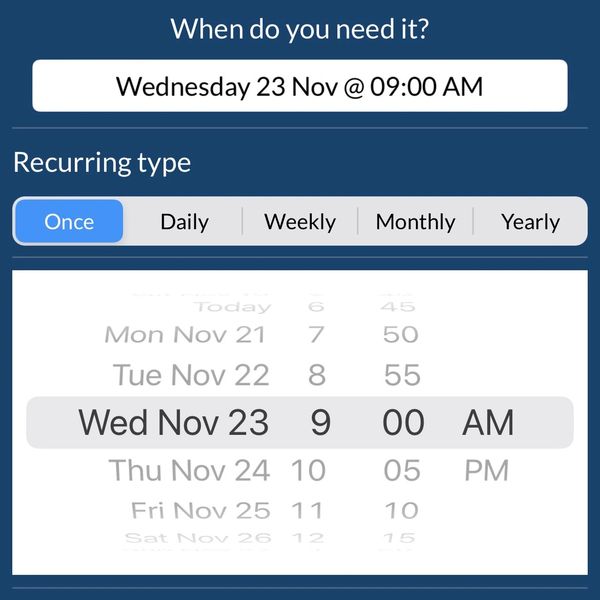Choose the Monthly recurring option
This screenshot has height=600, width=600.
(x=415, y=221)
